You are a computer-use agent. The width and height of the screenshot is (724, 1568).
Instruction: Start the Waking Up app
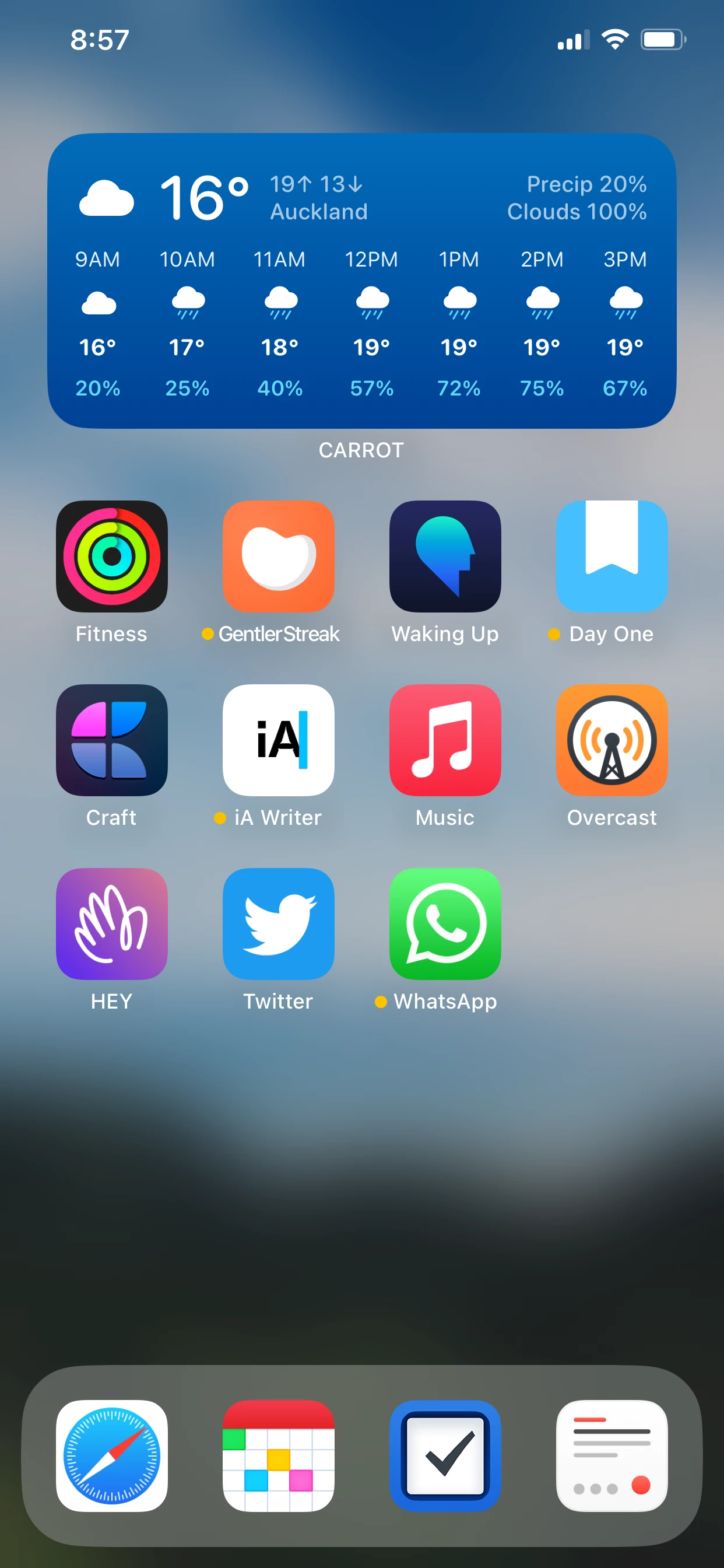coord(445,556)
